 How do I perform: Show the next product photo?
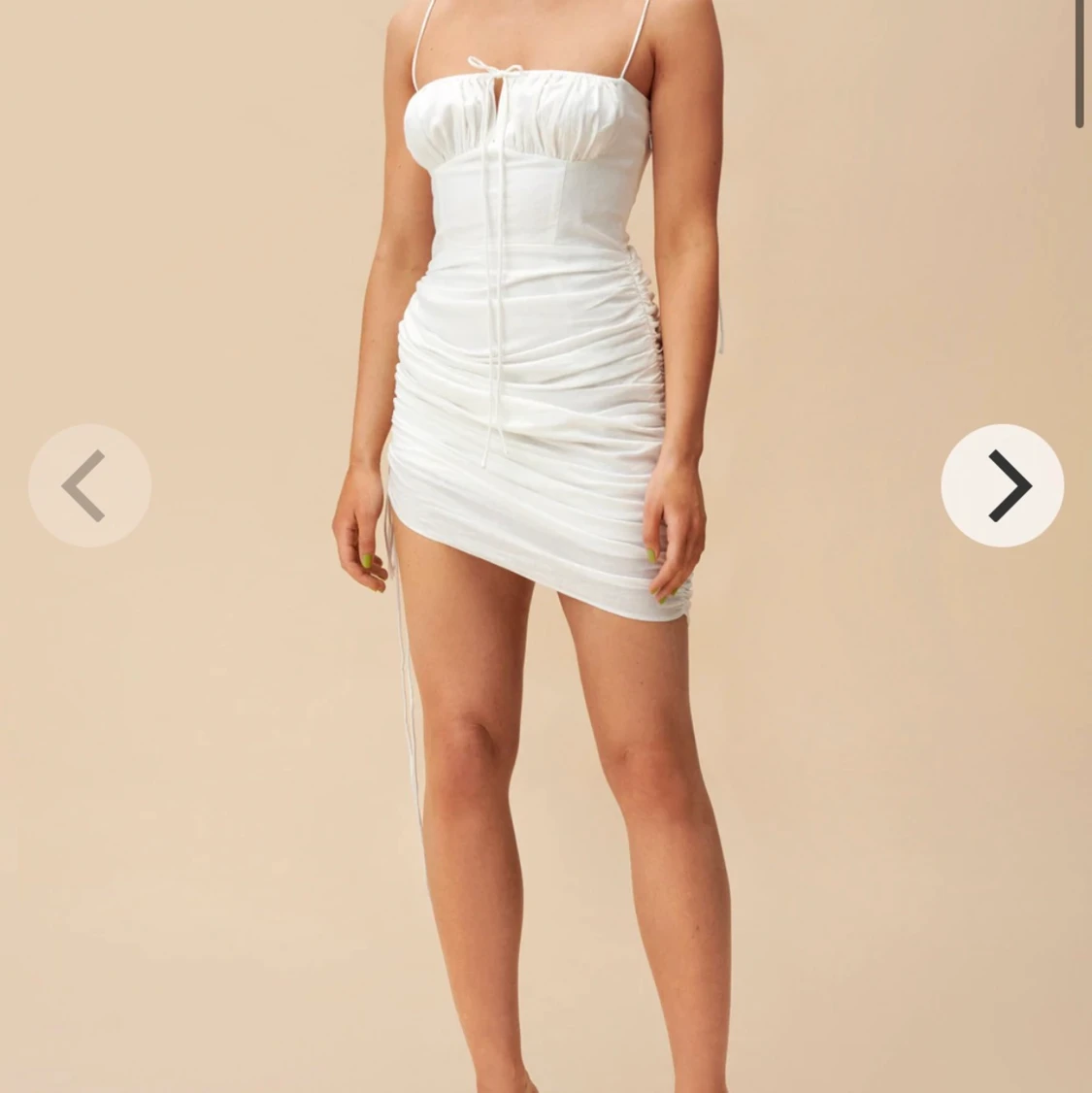click(1002, 485)
